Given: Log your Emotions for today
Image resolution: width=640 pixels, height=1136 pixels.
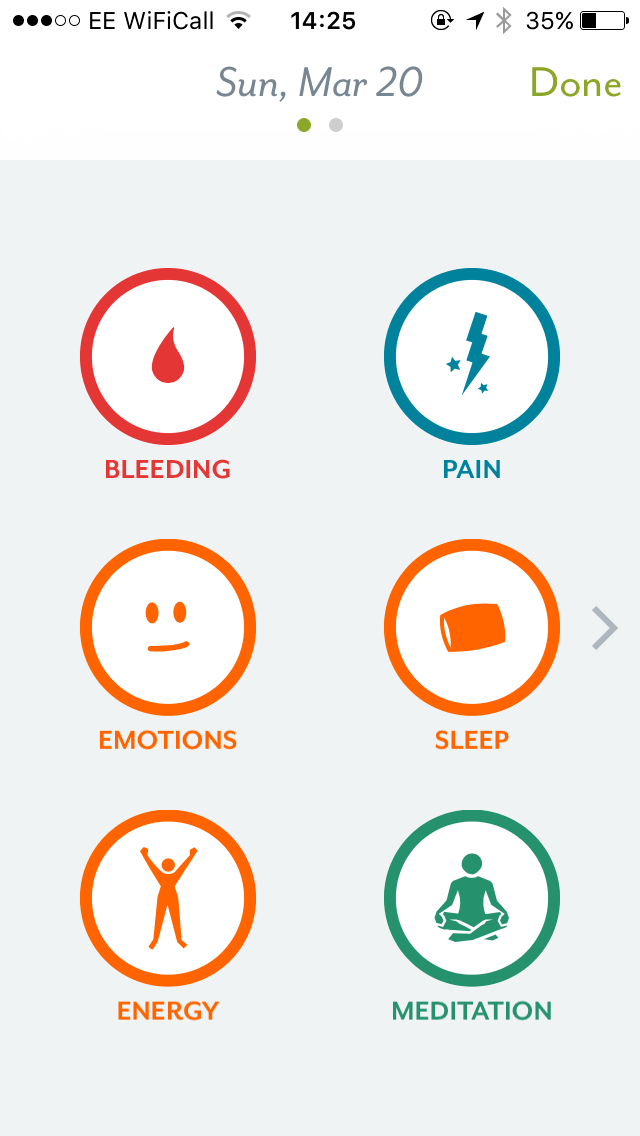Looking at the screenshot, I should [x=168, y=628].
